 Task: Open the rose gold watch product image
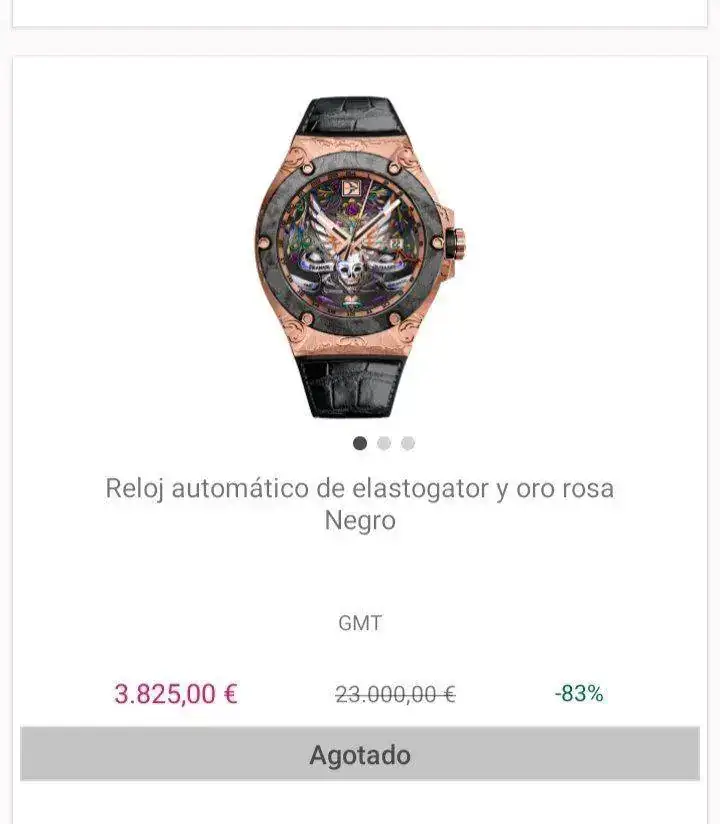pos(360,258)
